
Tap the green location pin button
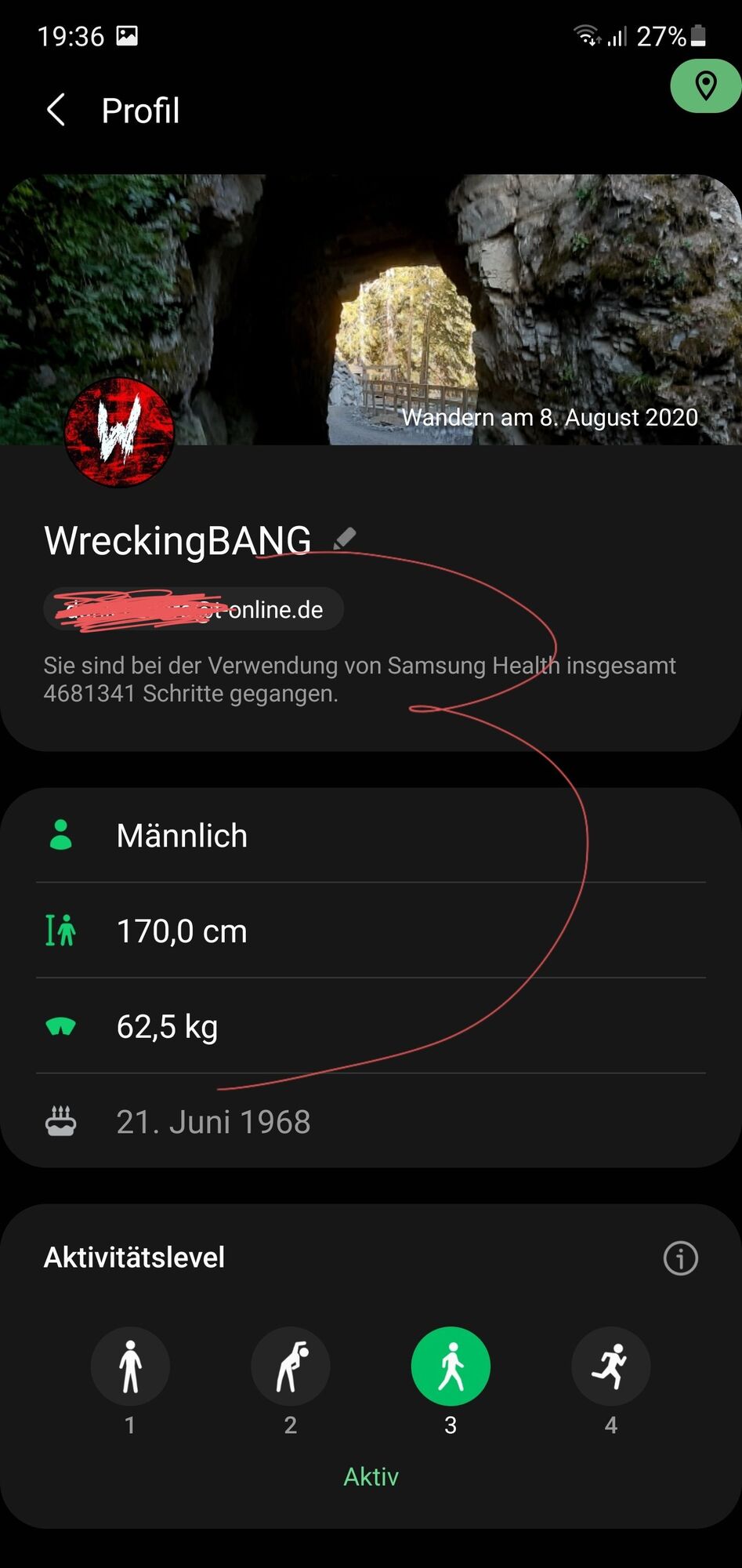click(x=705, y=86)
